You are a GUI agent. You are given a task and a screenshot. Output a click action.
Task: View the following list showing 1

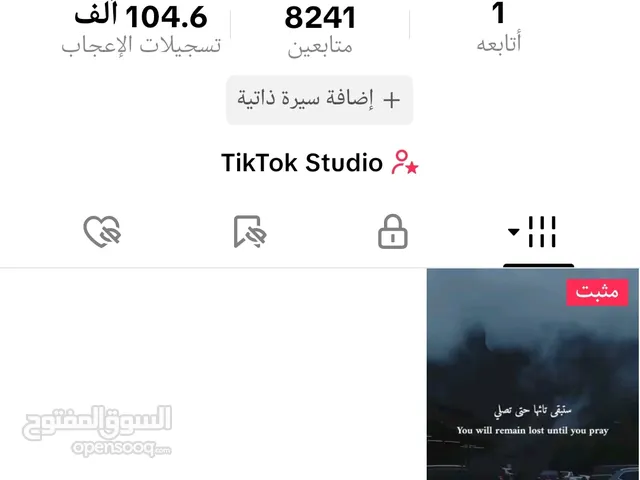pos(499,28)
